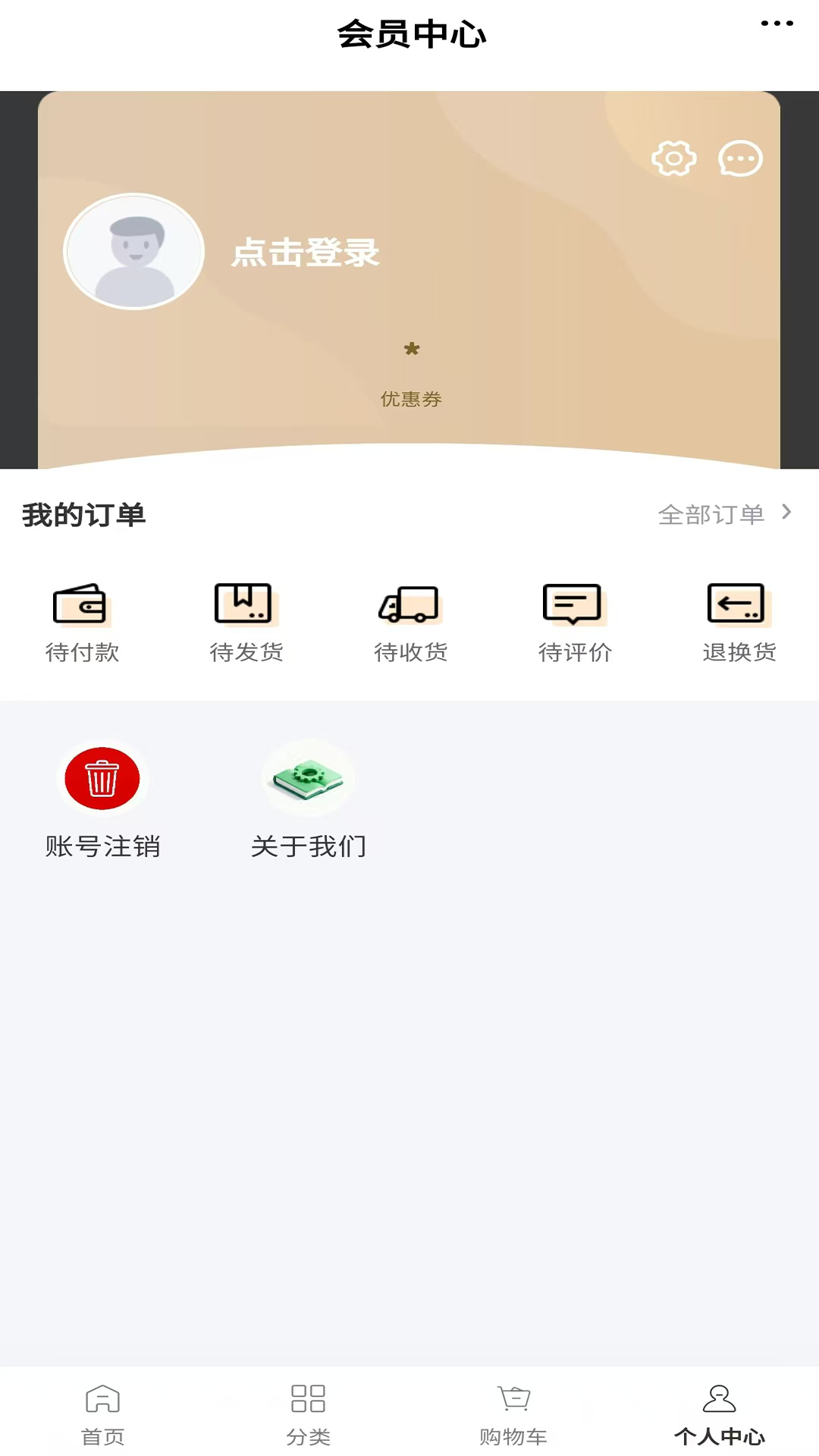Screen dimensions: 819x1456
Task: Open the 待评价 comment icon
Action: (573, 603)
